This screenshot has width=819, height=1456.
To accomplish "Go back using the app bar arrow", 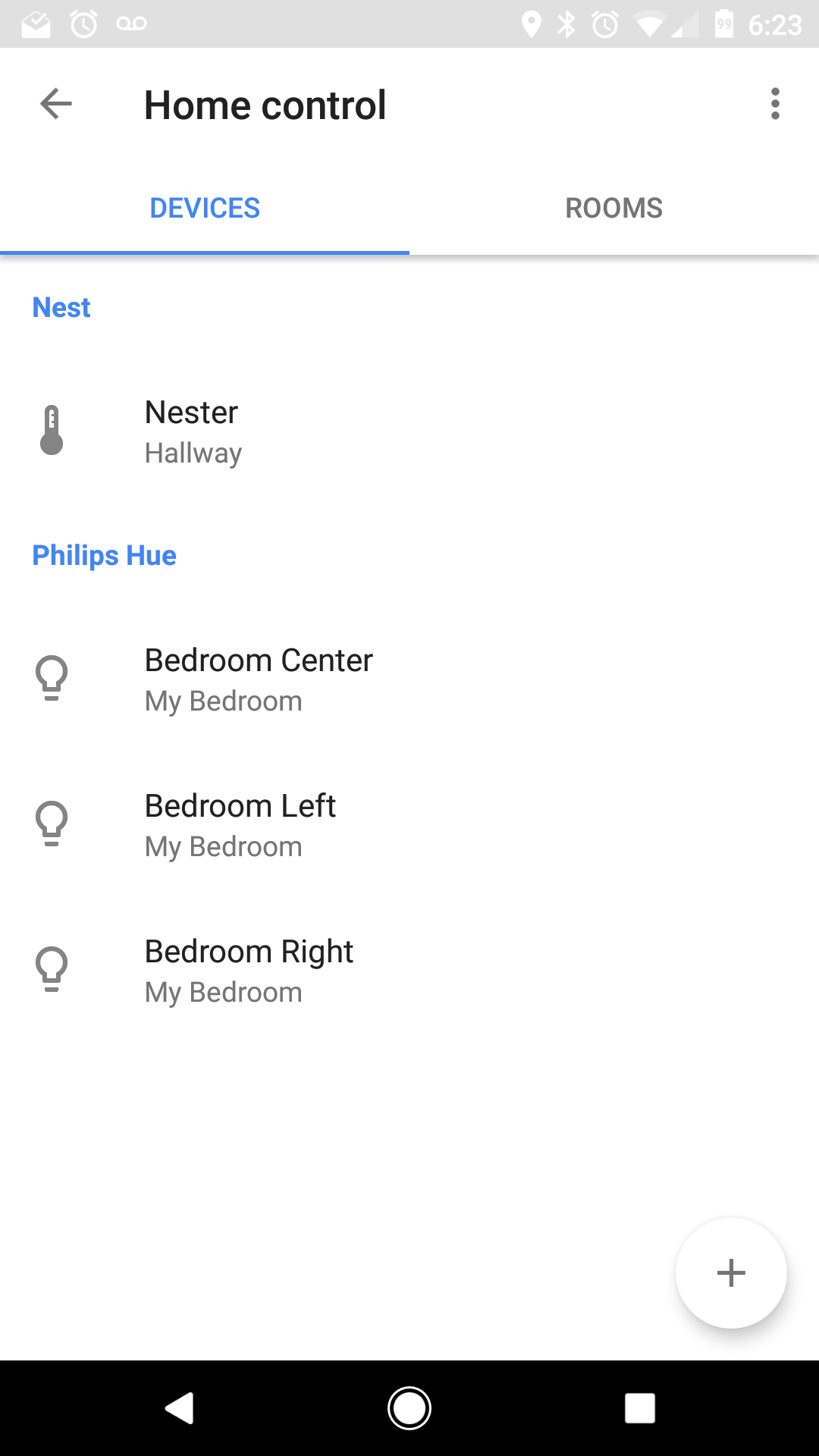I will click(x=56, y=104).
